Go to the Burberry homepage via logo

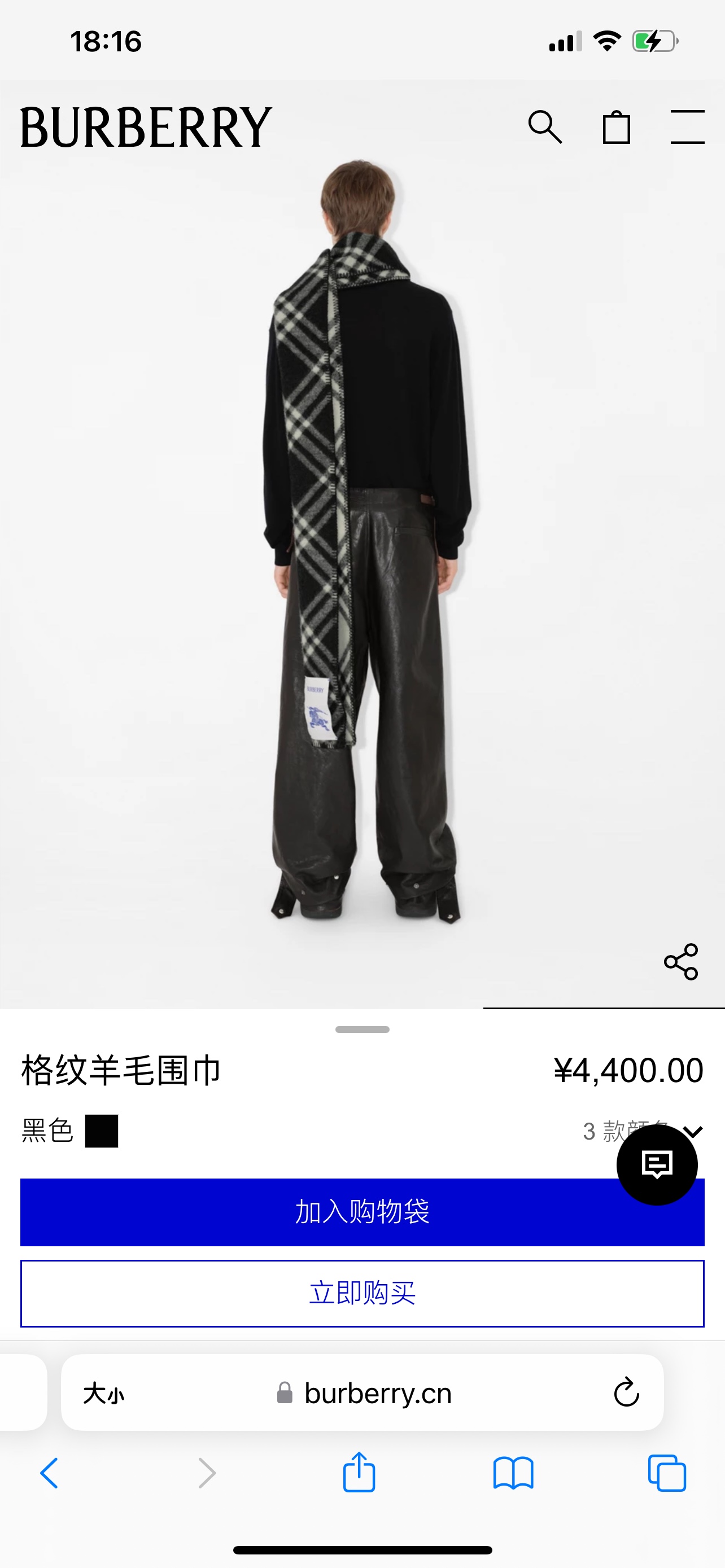click(x=146, y=127)
